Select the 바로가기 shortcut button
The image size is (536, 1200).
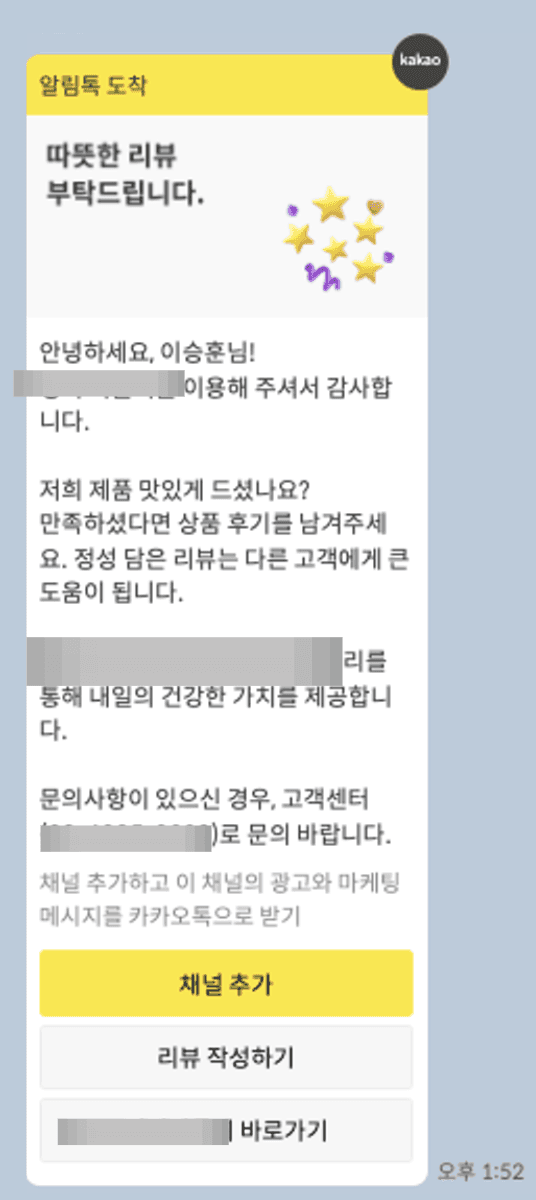[226, 1131]
